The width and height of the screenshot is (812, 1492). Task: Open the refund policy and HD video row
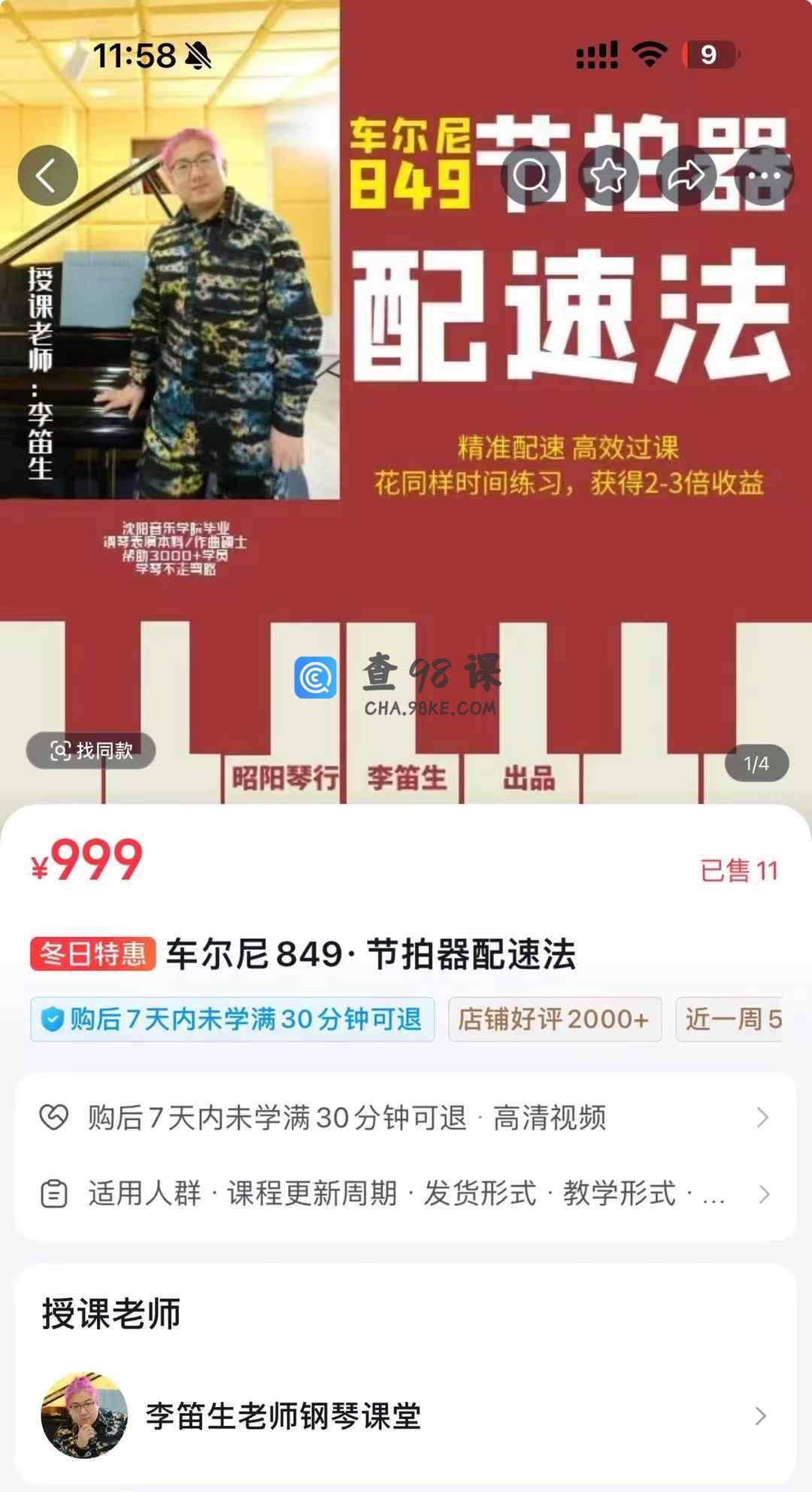(x=406, y=1117)
